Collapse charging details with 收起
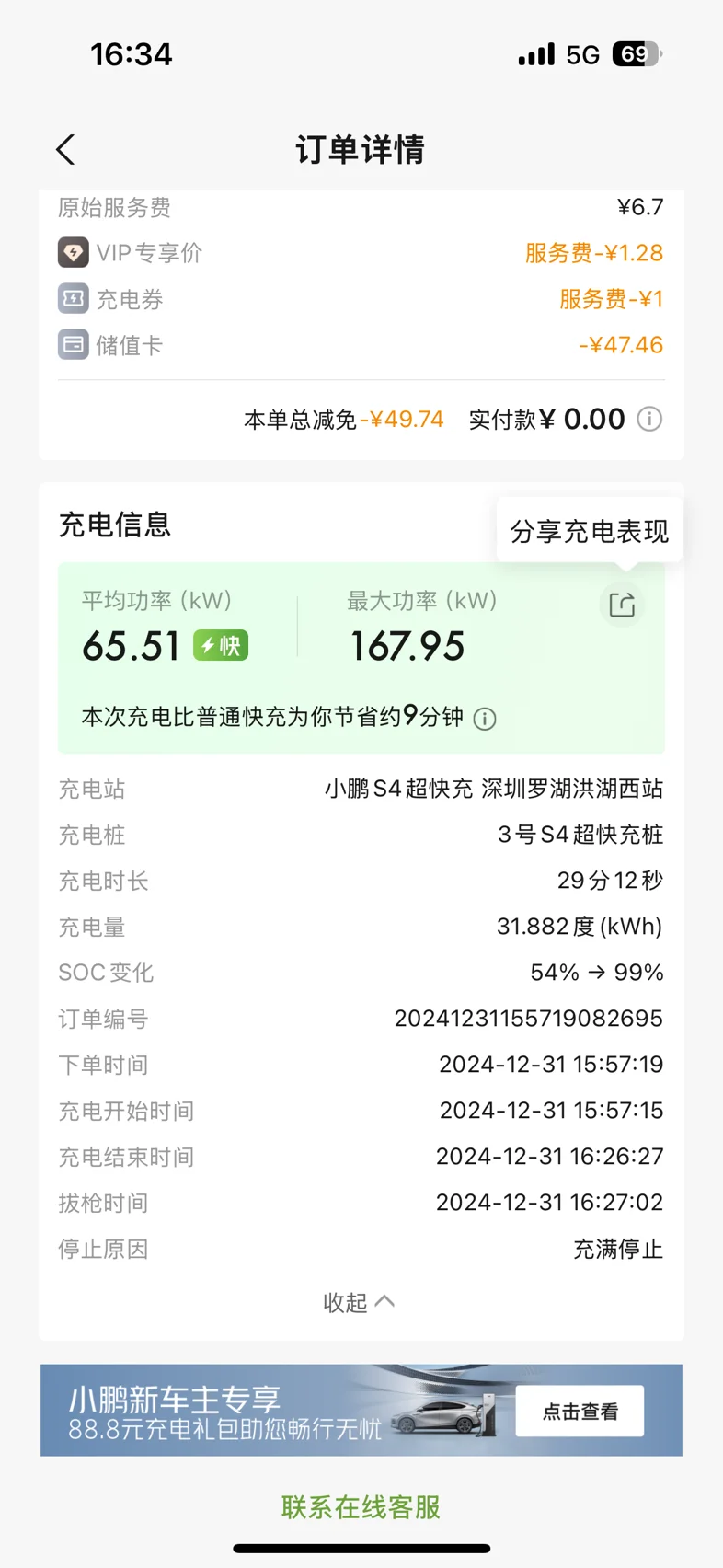 359,1302
